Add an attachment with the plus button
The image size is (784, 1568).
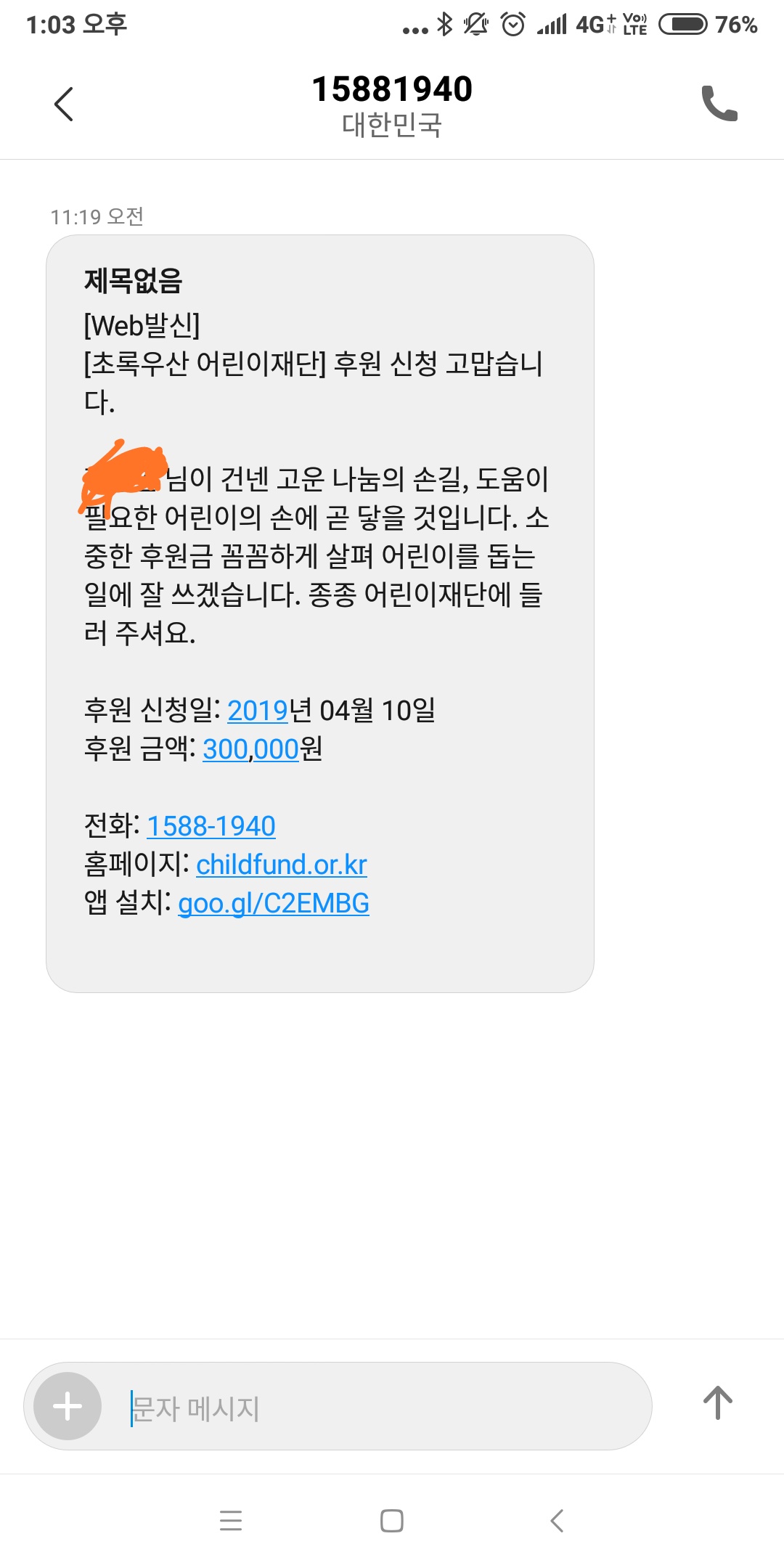68,1406
